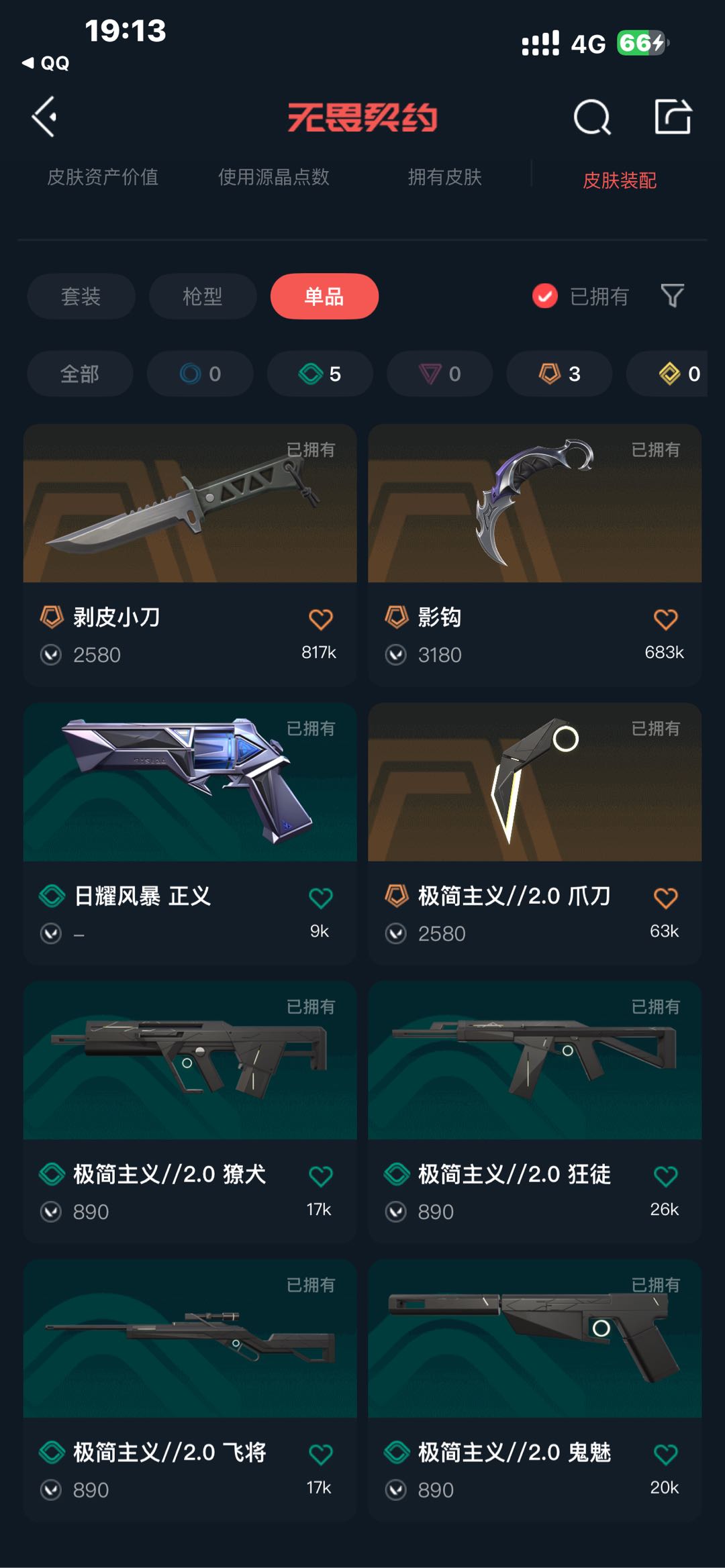Open the 拥有皮肤 tab

tap(444, 177)
